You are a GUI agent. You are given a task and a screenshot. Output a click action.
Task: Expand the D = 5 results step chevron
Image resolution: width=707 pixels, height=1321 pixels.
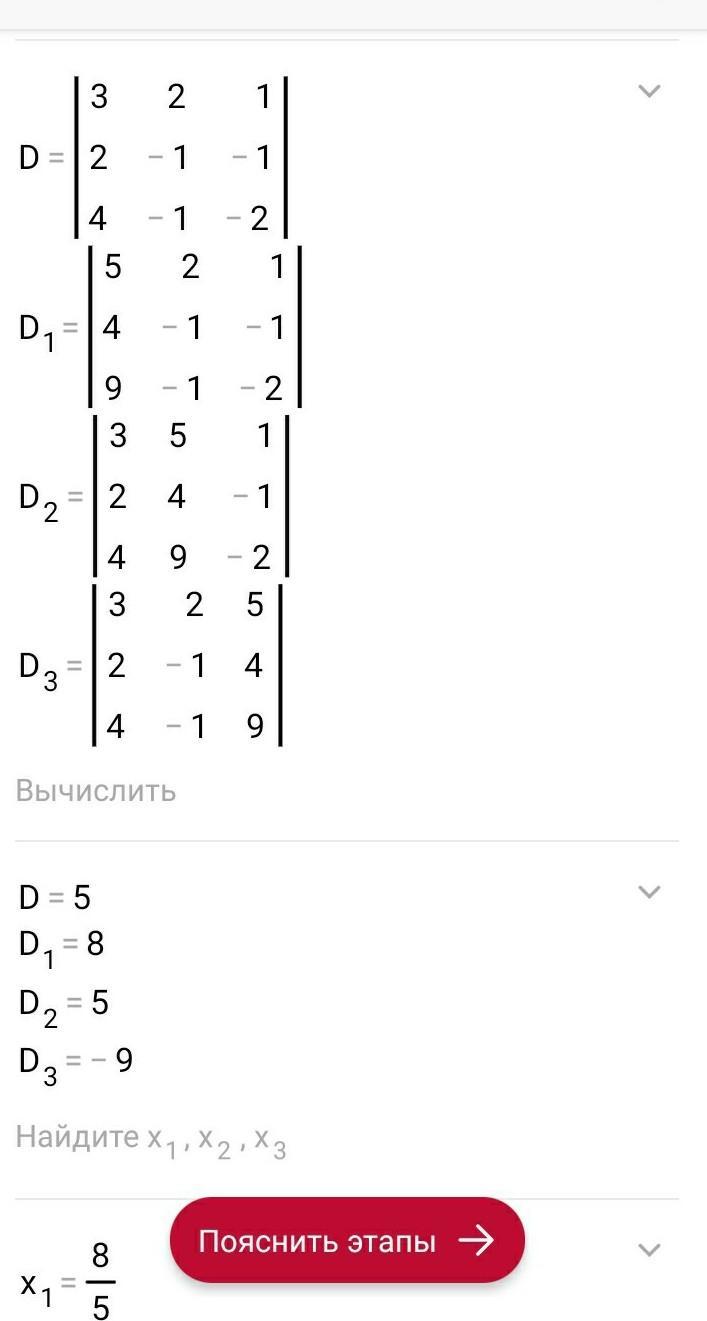click(x=649, y=891)
